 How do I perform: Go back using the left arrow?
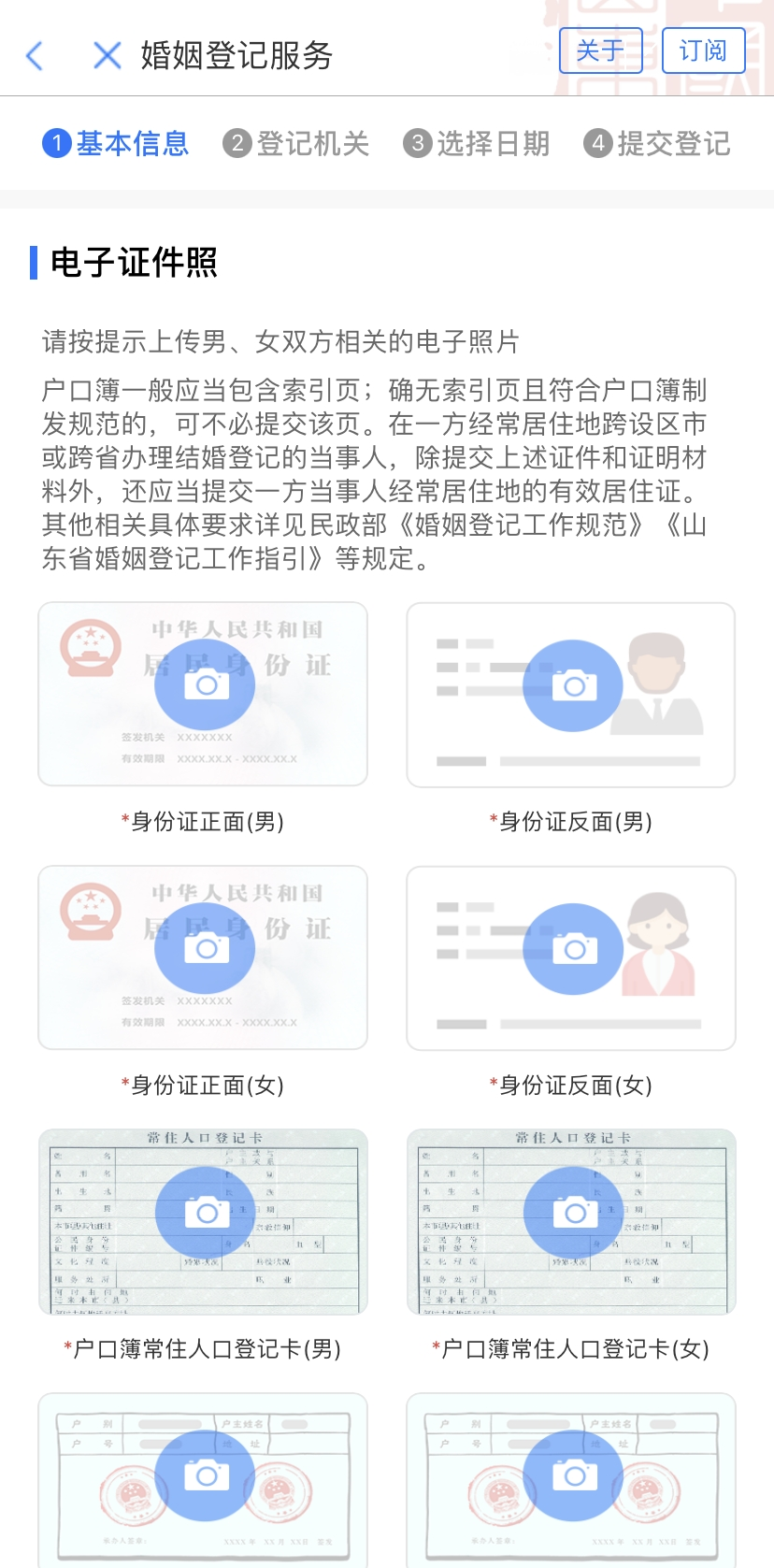pyautogui.click(x=35, y=56)
